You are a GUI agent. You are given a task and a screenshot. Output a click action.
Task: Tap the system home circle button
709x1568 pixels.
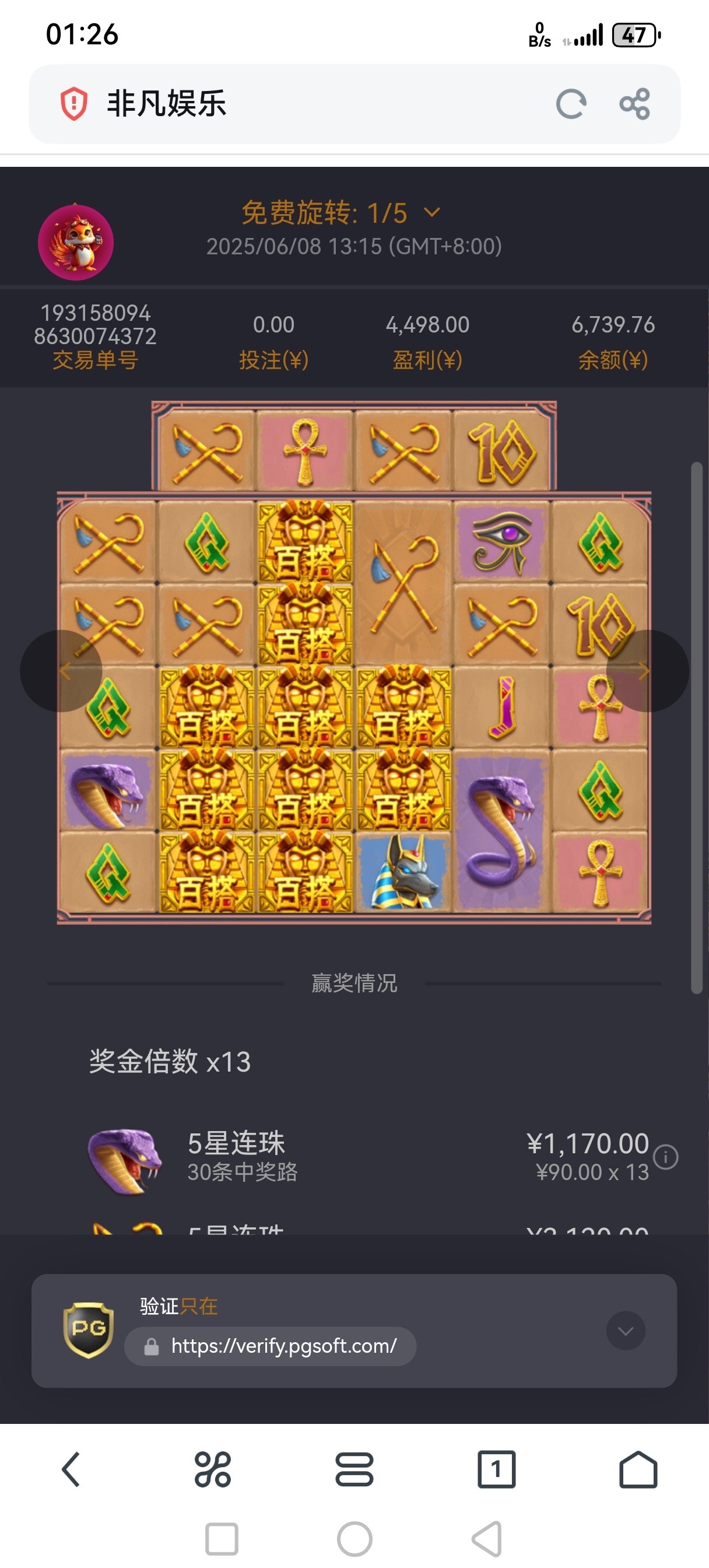pos(355,1539)
